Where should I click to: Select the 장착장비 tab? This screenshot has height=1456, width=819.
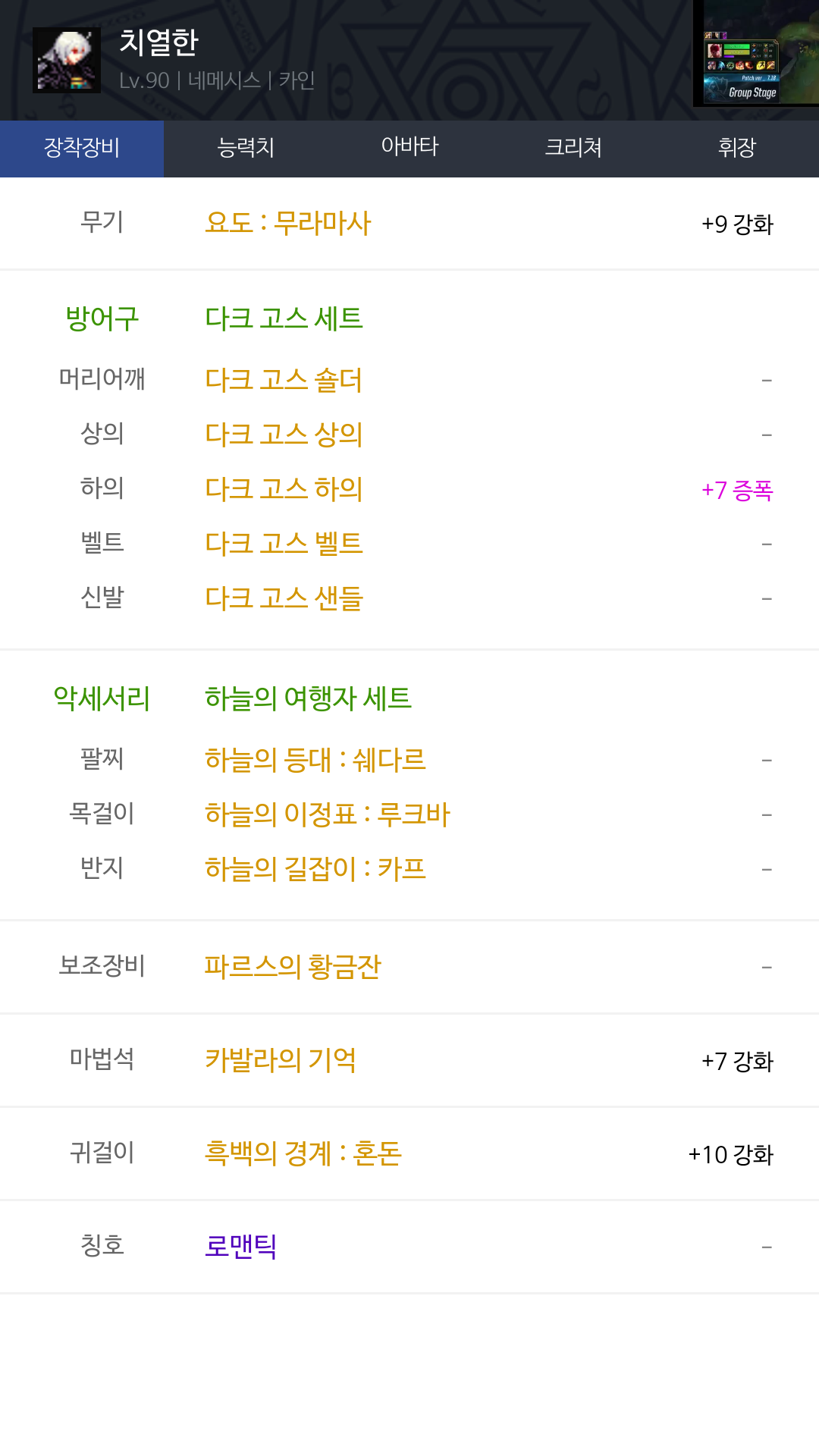pyautogui.click(x=82, y=149)
